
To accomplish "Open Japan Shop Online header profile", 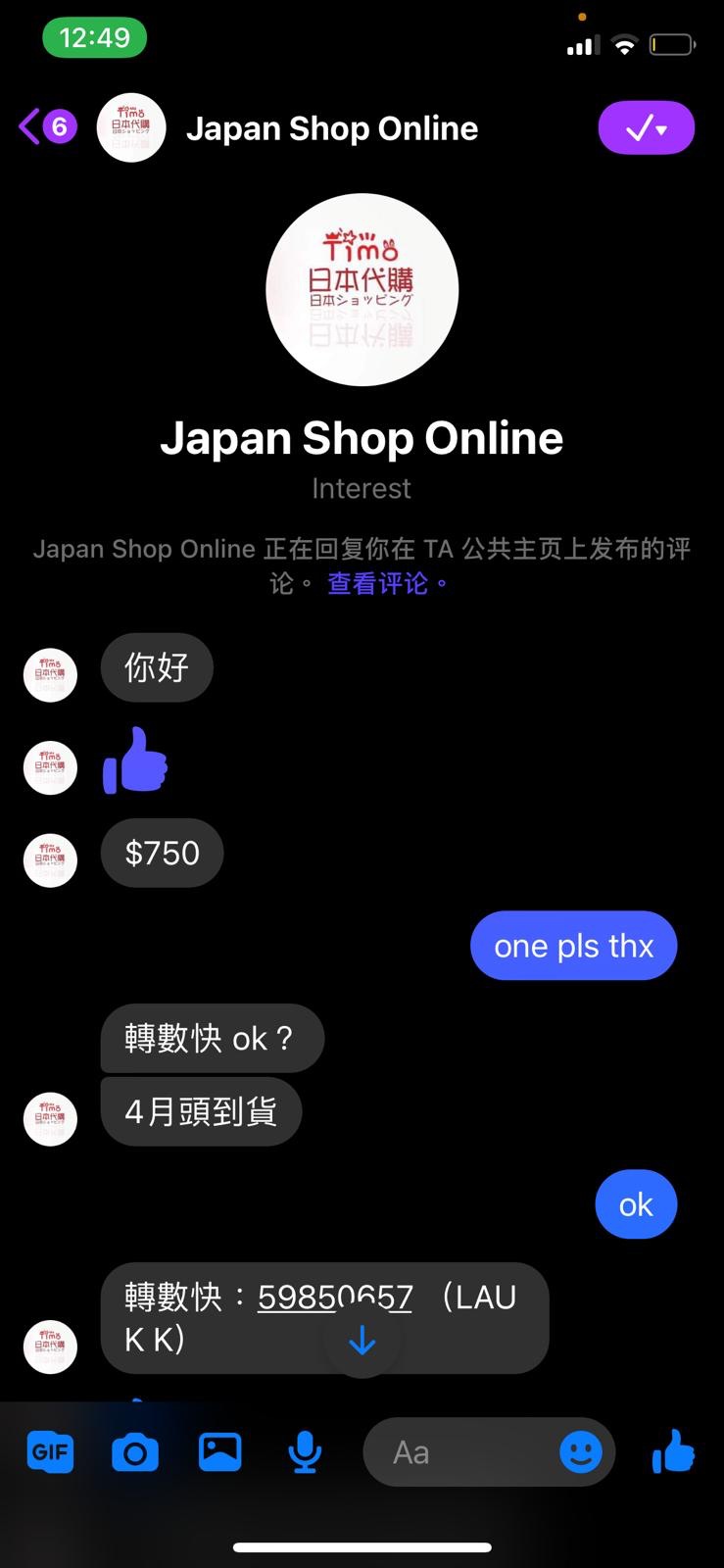I will click(332, 128).
